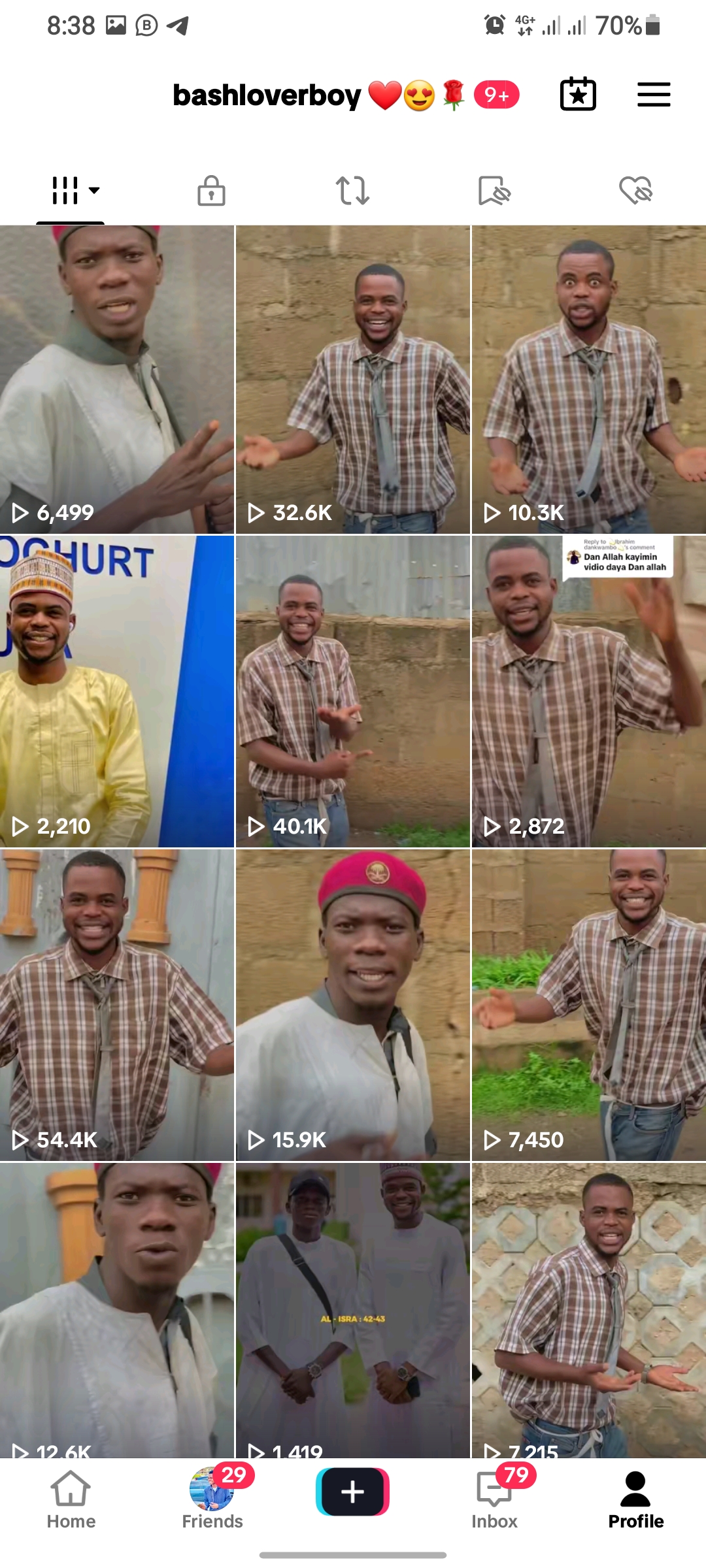Play the video with 54.4K views
Image resolution: width=706 pixels, height=1568 pixels.
pyautogui.click(x=116, y=1005)
